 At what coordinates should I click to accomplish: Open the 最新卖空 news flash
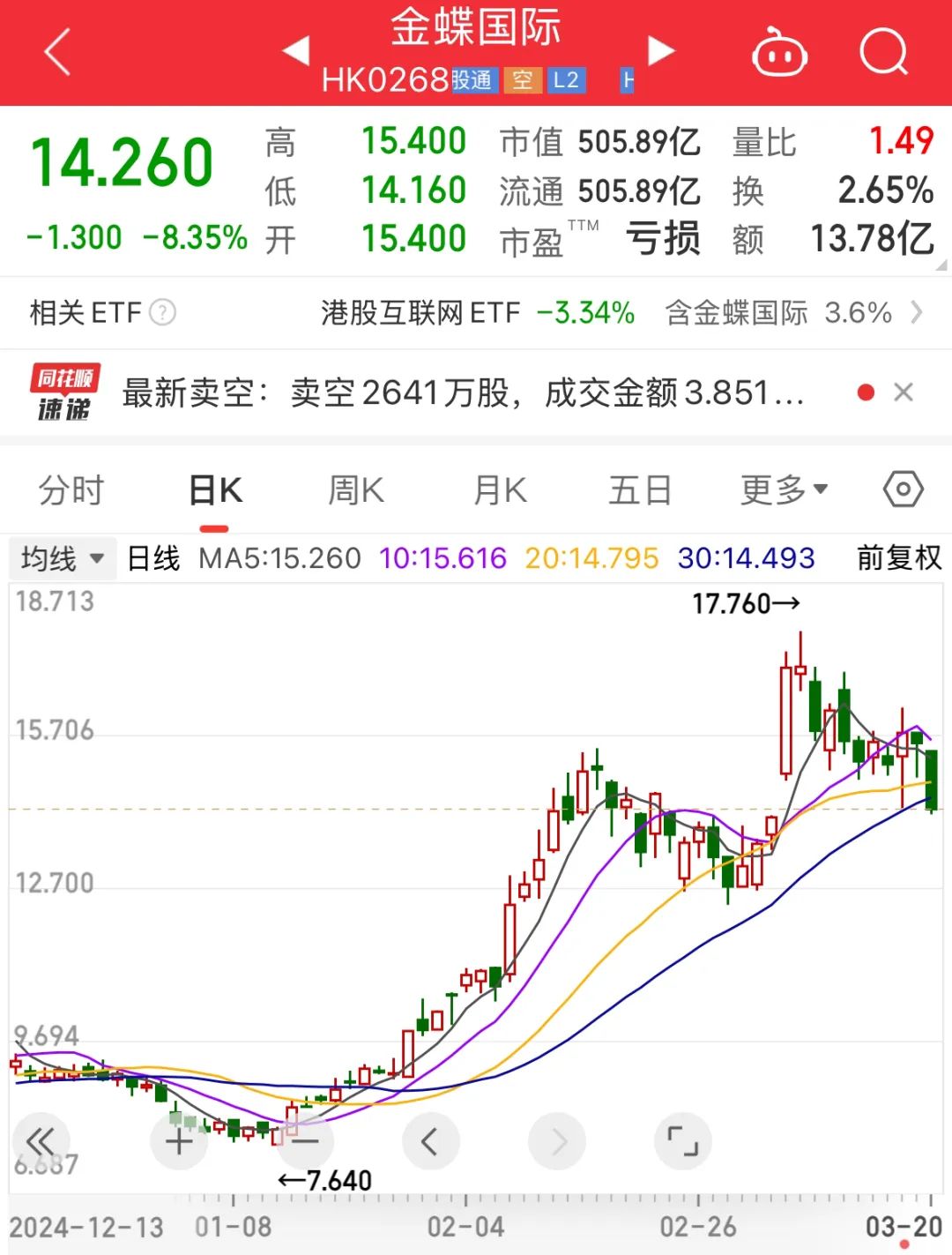(x=463, y=392)
